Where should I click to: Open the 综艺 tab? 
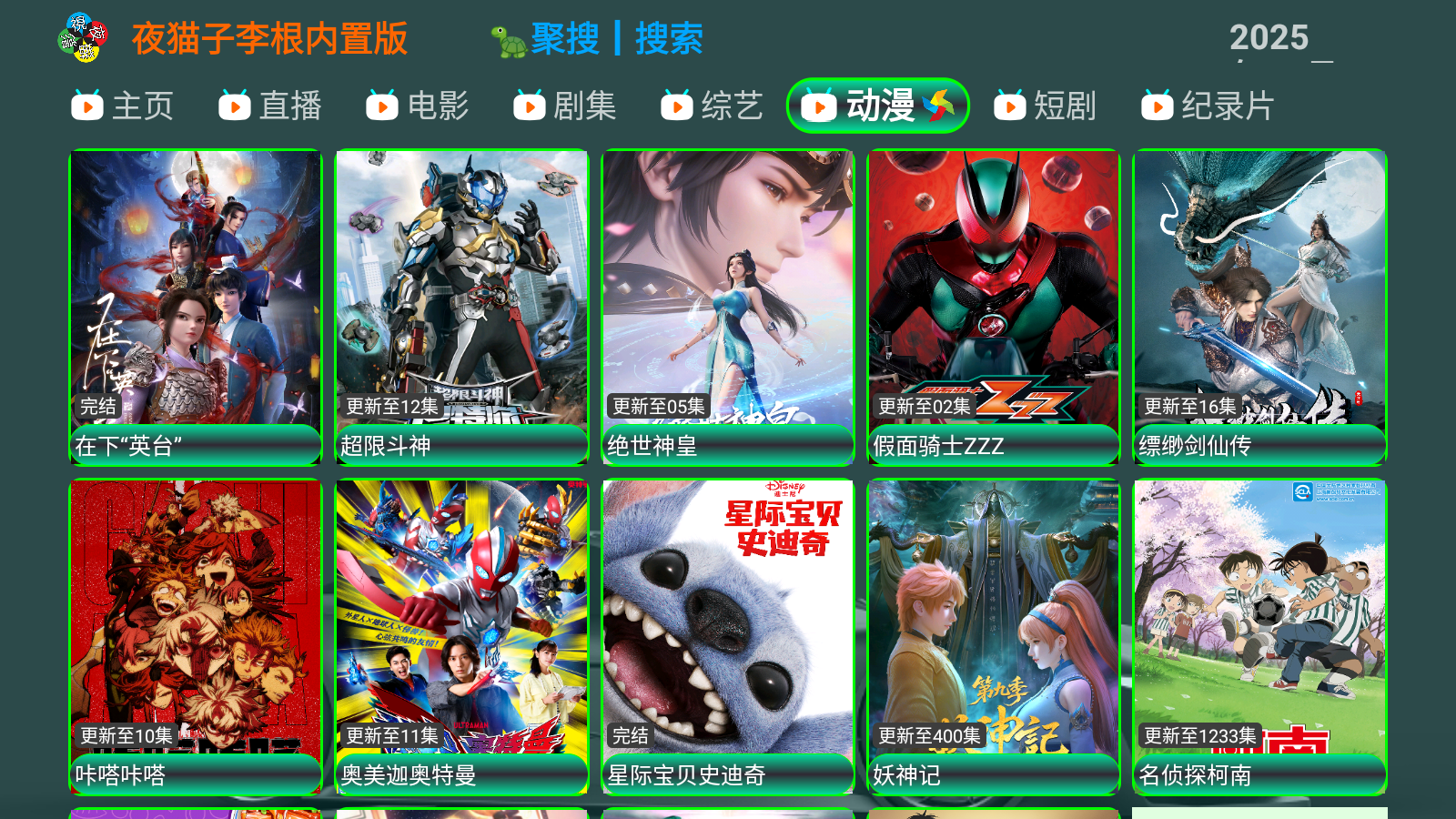pyautogui.click(x=713, y=106)
